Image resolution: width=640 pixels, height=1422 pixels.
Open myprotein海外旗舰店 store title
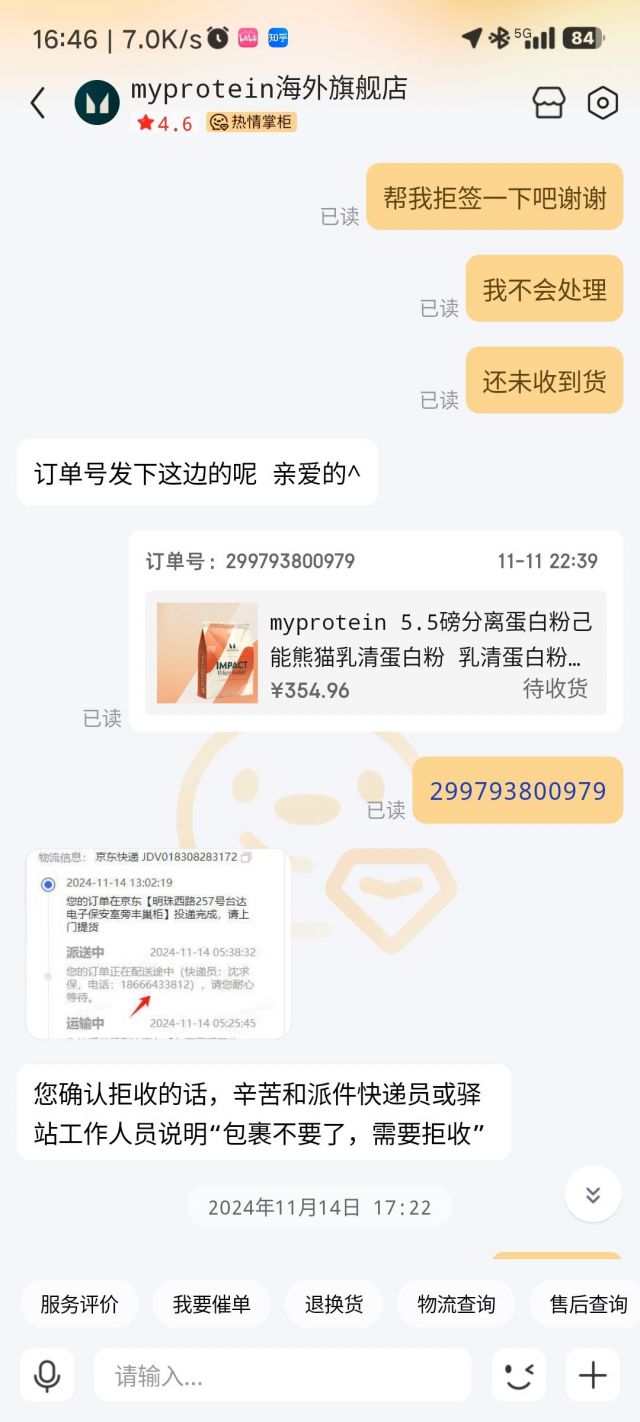tap(269, 89)
